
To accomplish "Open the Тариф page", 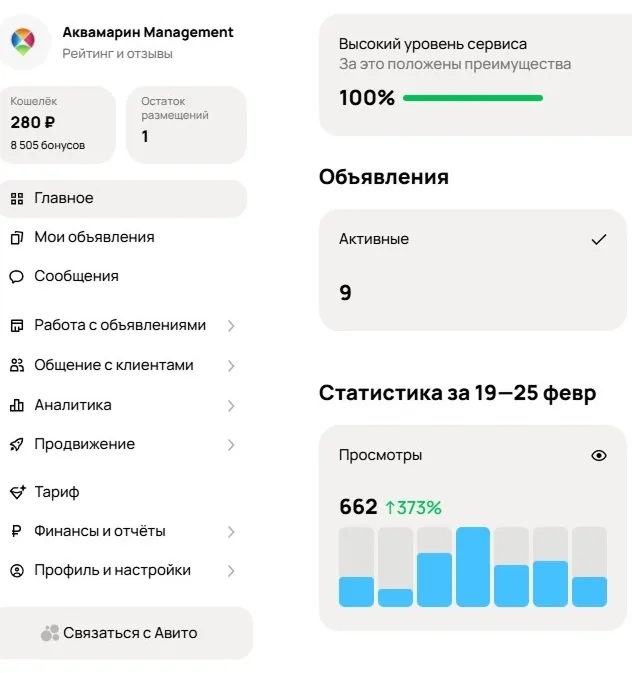I will (x=123, y=492).
